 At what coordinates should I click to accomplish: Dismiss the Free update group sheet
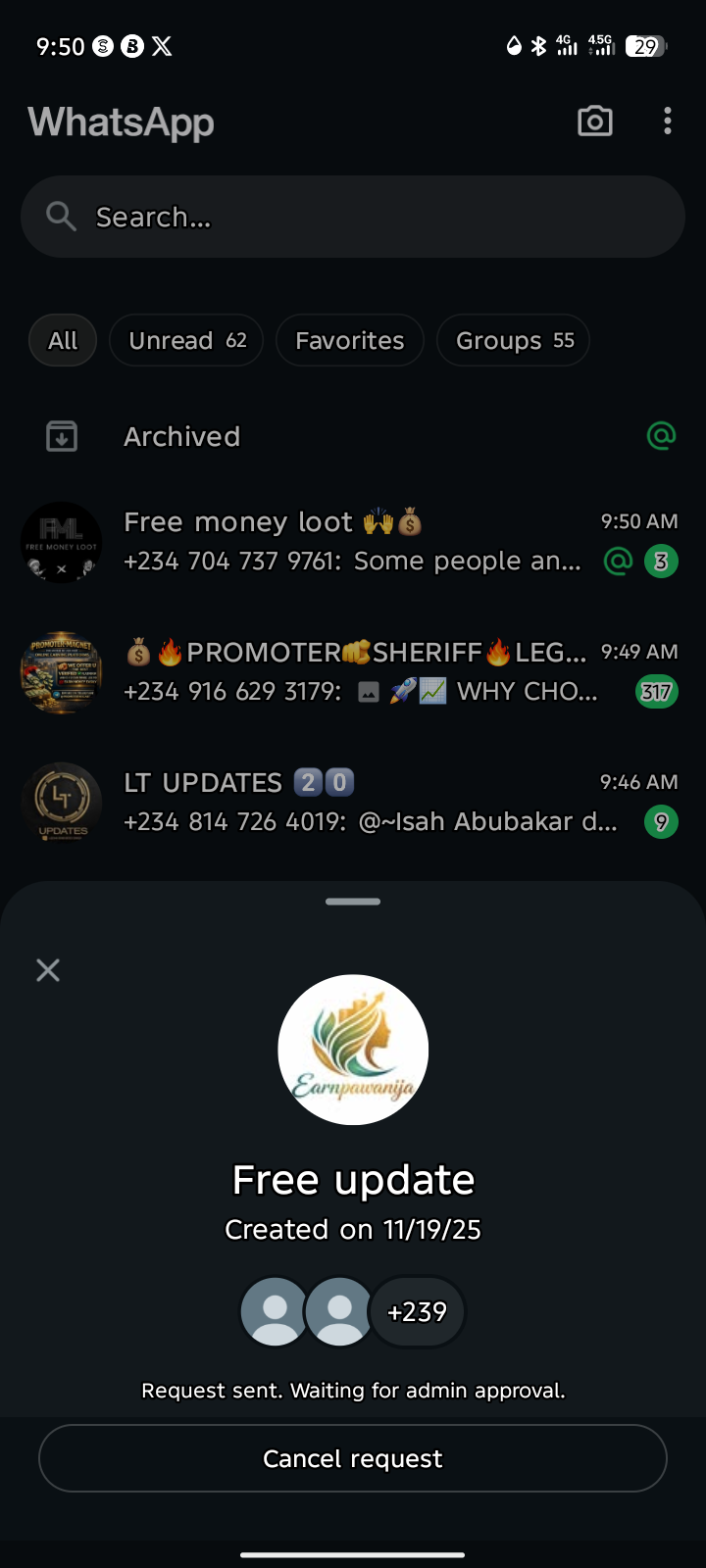(48, 970)
